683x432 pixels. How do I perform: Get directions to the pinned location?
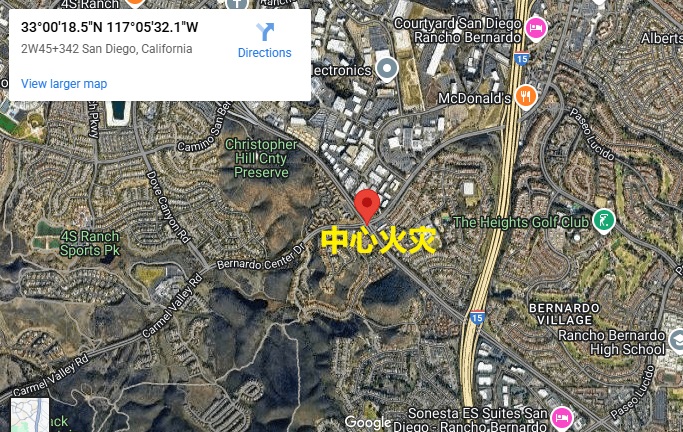click(264, 40)
